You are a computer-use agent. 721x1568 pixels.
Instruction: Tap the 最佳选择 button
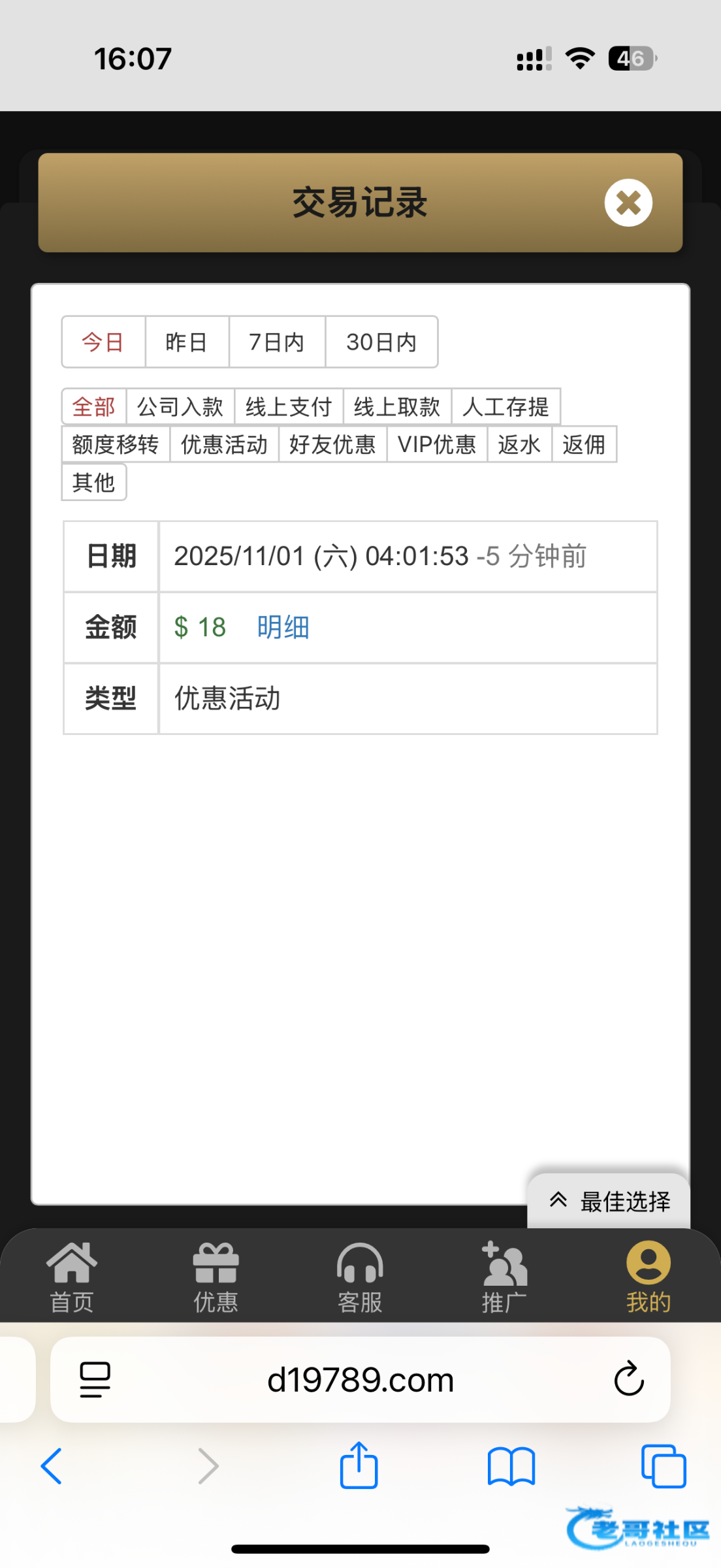click(609, 1201)
